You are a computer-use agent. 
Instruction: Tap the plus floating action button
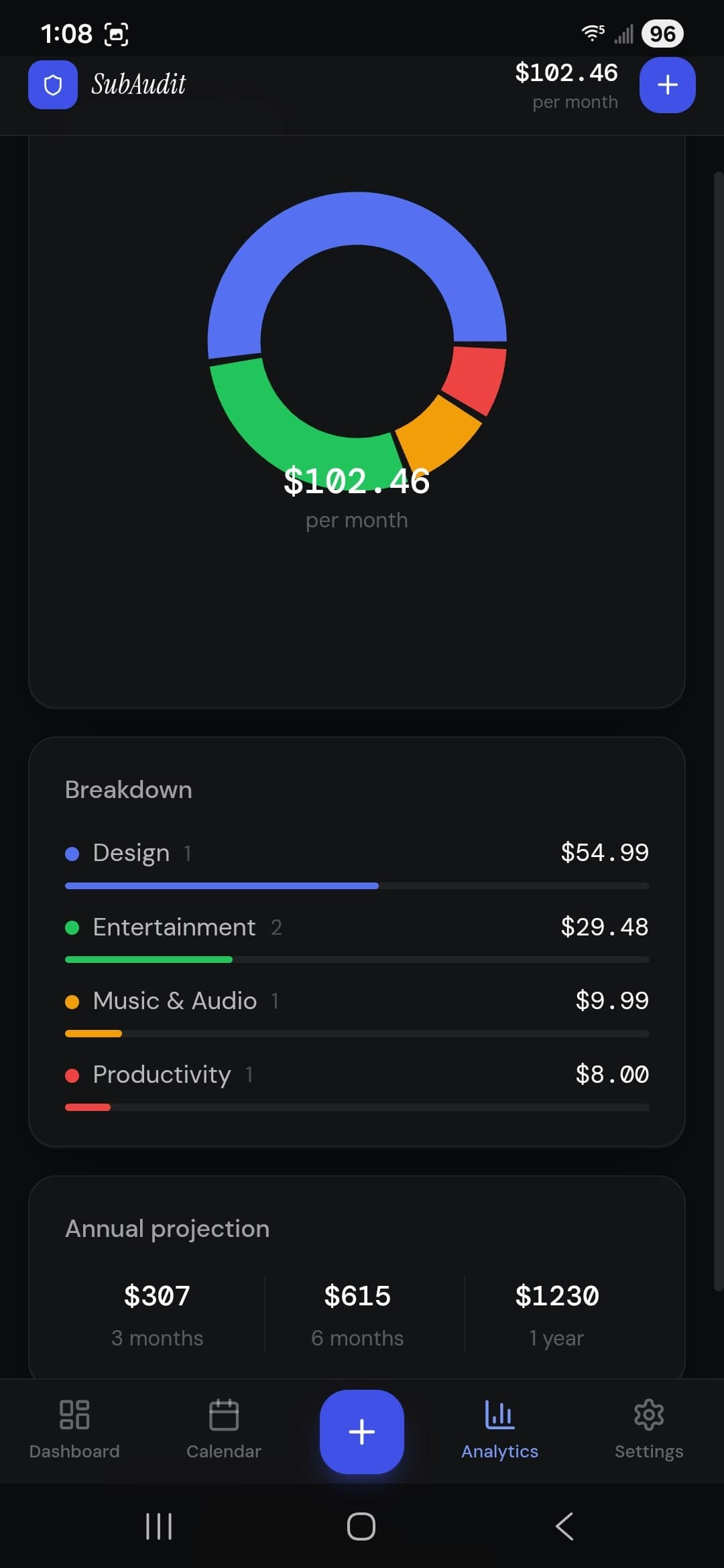[361, 1431]
